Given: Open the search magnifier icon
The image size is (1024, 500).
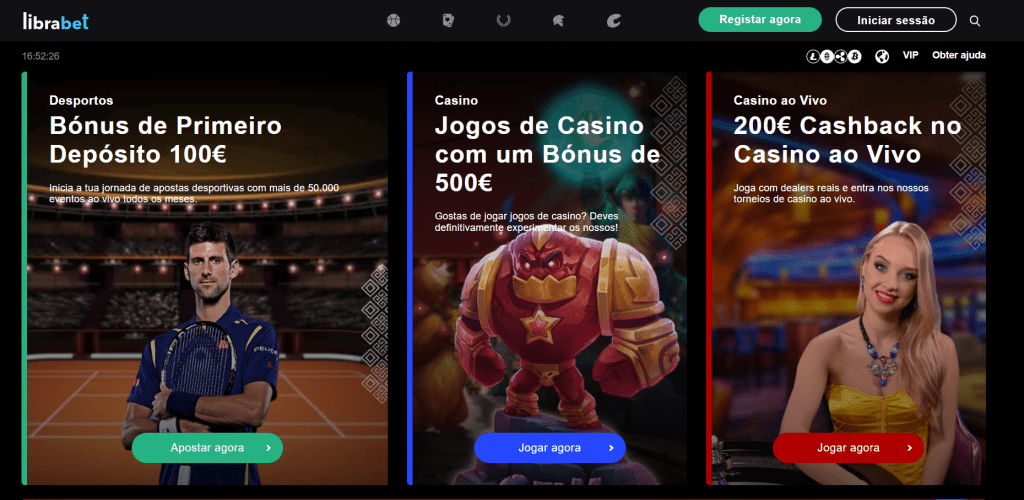Looking at the screenshot, I should (x=975, y=20).
